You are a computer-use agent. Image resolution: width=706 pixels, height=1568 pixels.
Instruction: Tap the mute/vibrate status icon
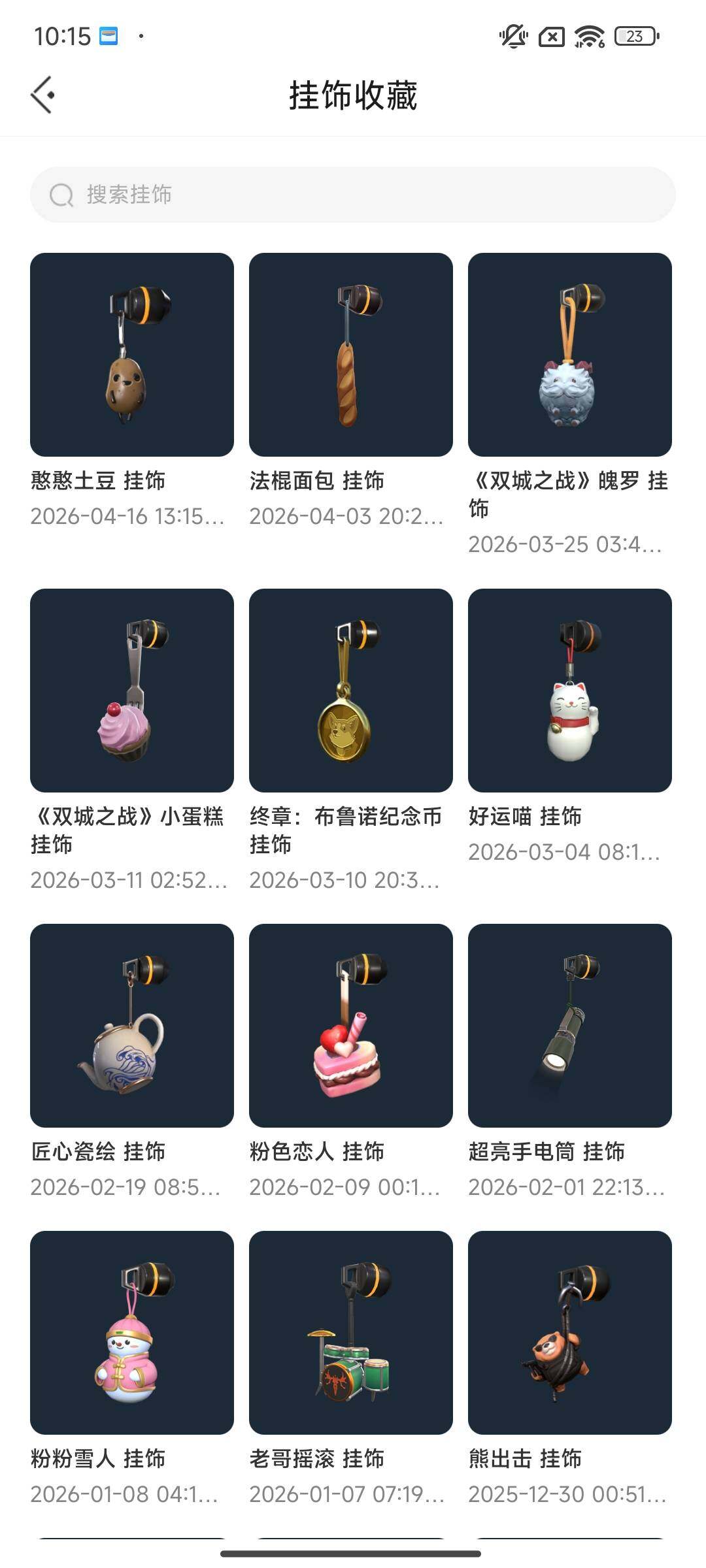512,37
